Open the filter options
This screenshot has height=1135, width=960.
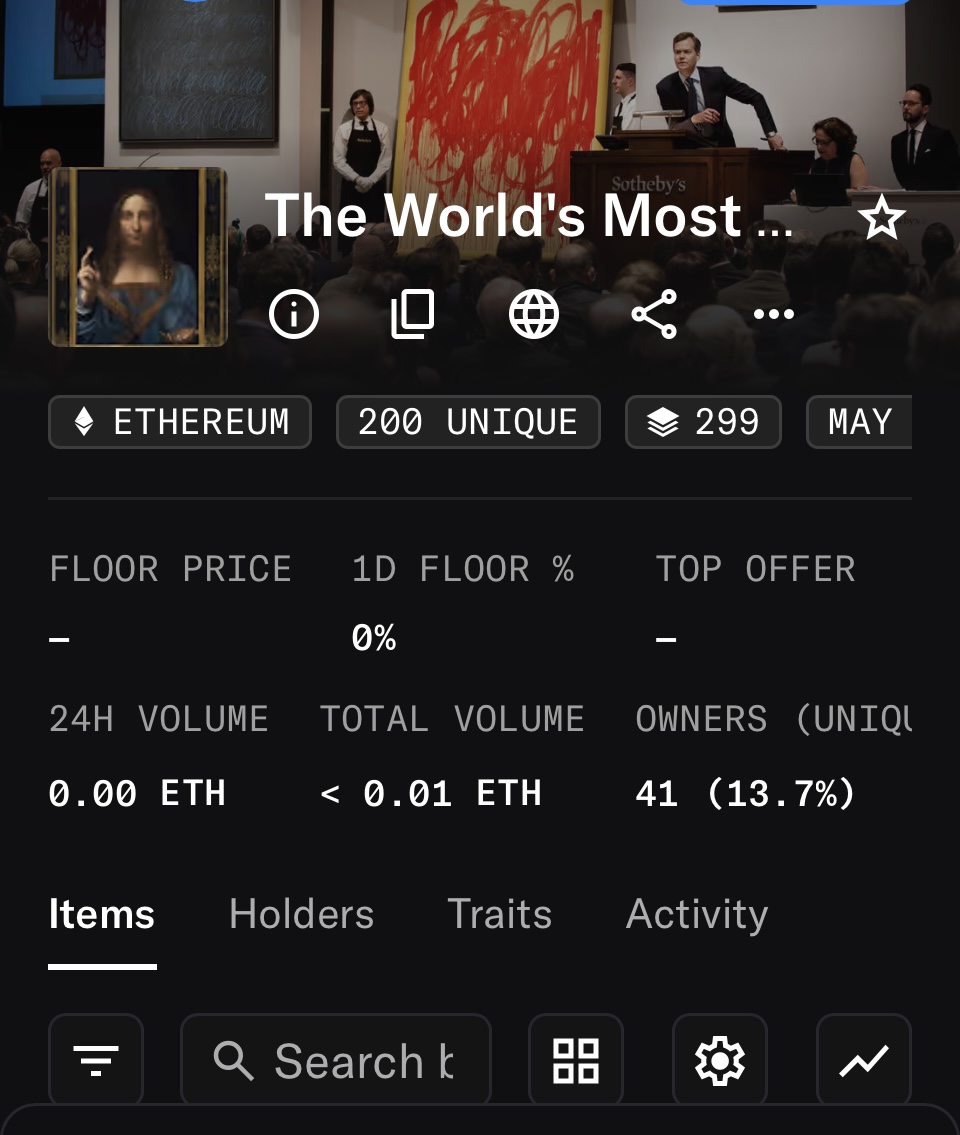[x=96, y=1061]
